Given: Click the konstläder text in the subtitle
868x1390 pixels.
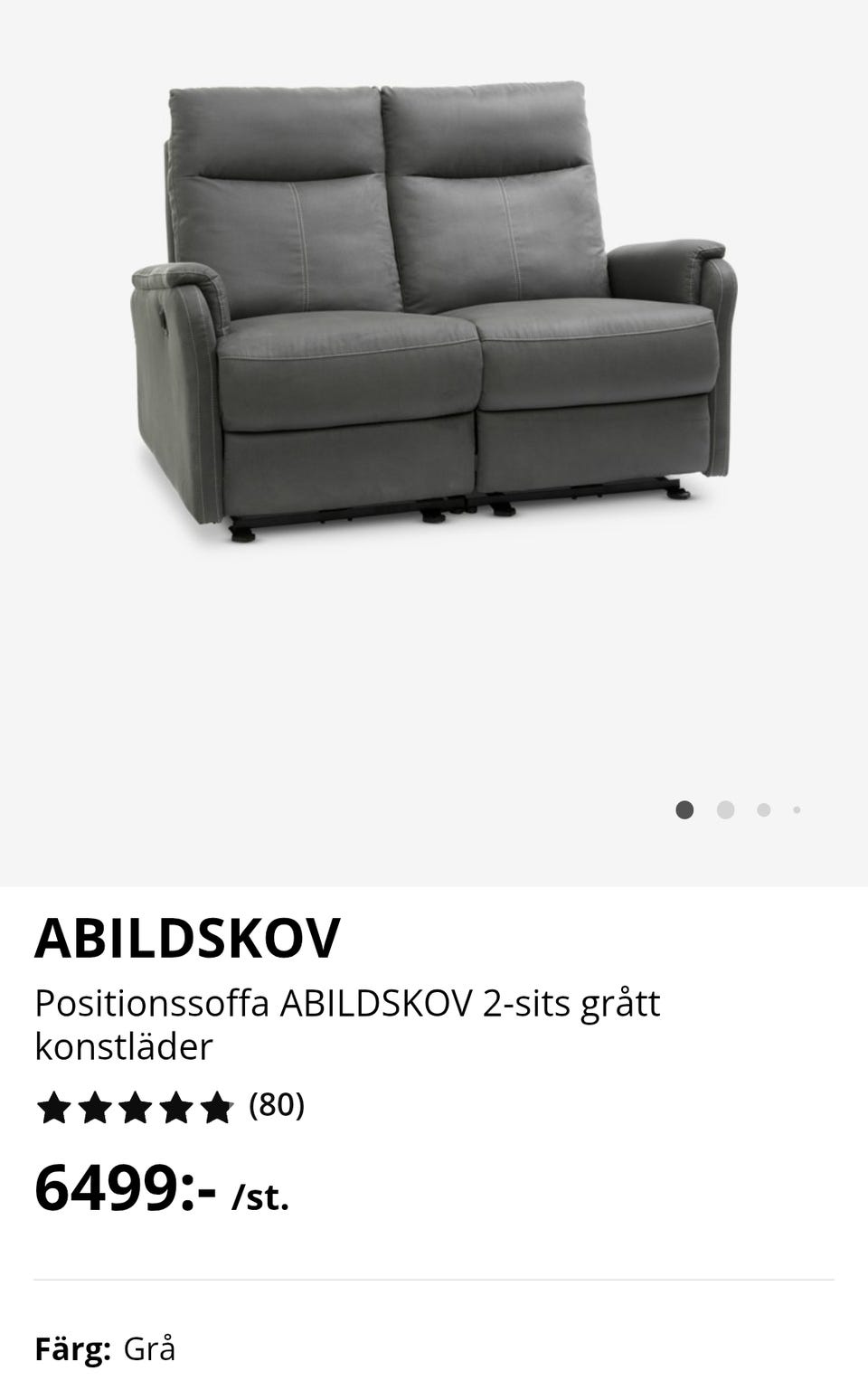Looking at the screenshot, I should [122, 1047].
